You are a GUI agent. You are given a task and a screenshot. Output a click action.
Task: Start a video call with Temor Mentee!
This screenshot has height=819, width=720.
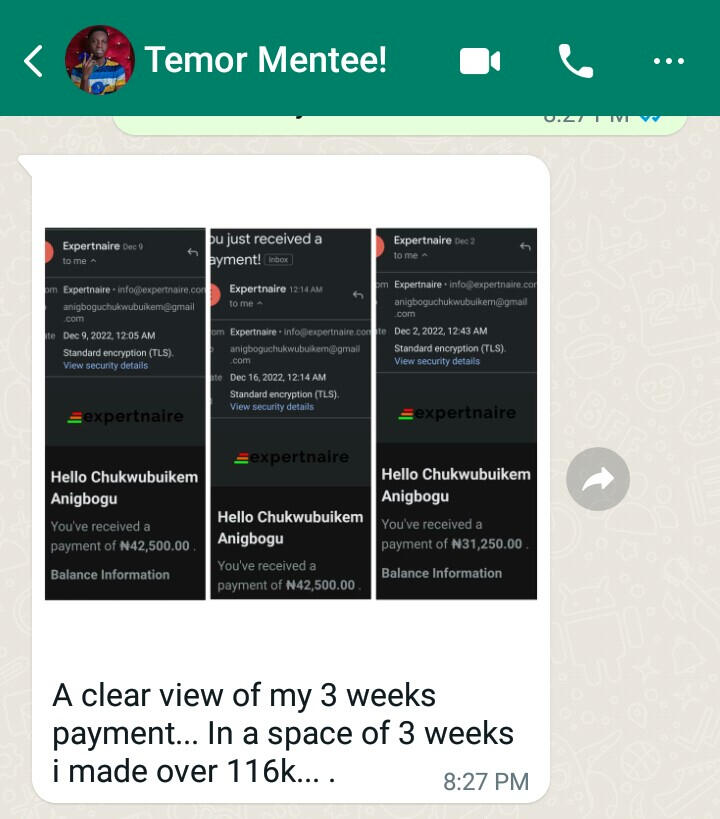tap(480, 62)
